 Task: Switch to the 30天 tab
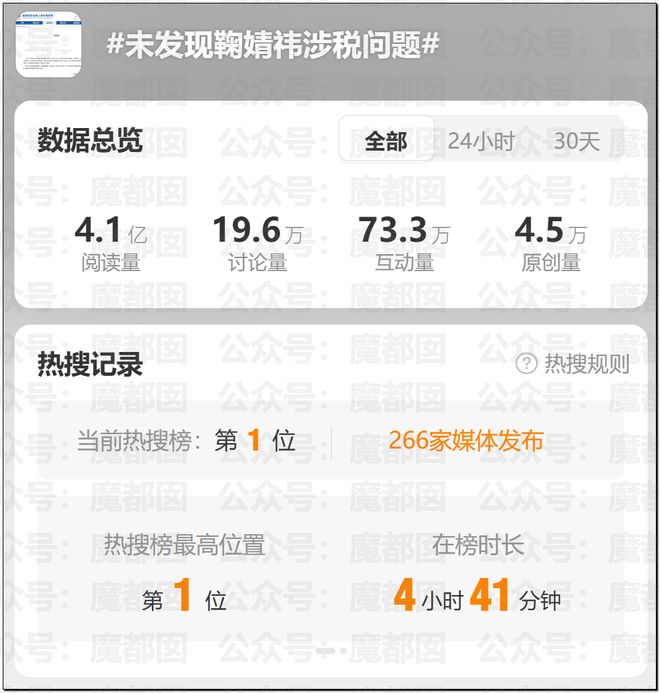(576, 141)
